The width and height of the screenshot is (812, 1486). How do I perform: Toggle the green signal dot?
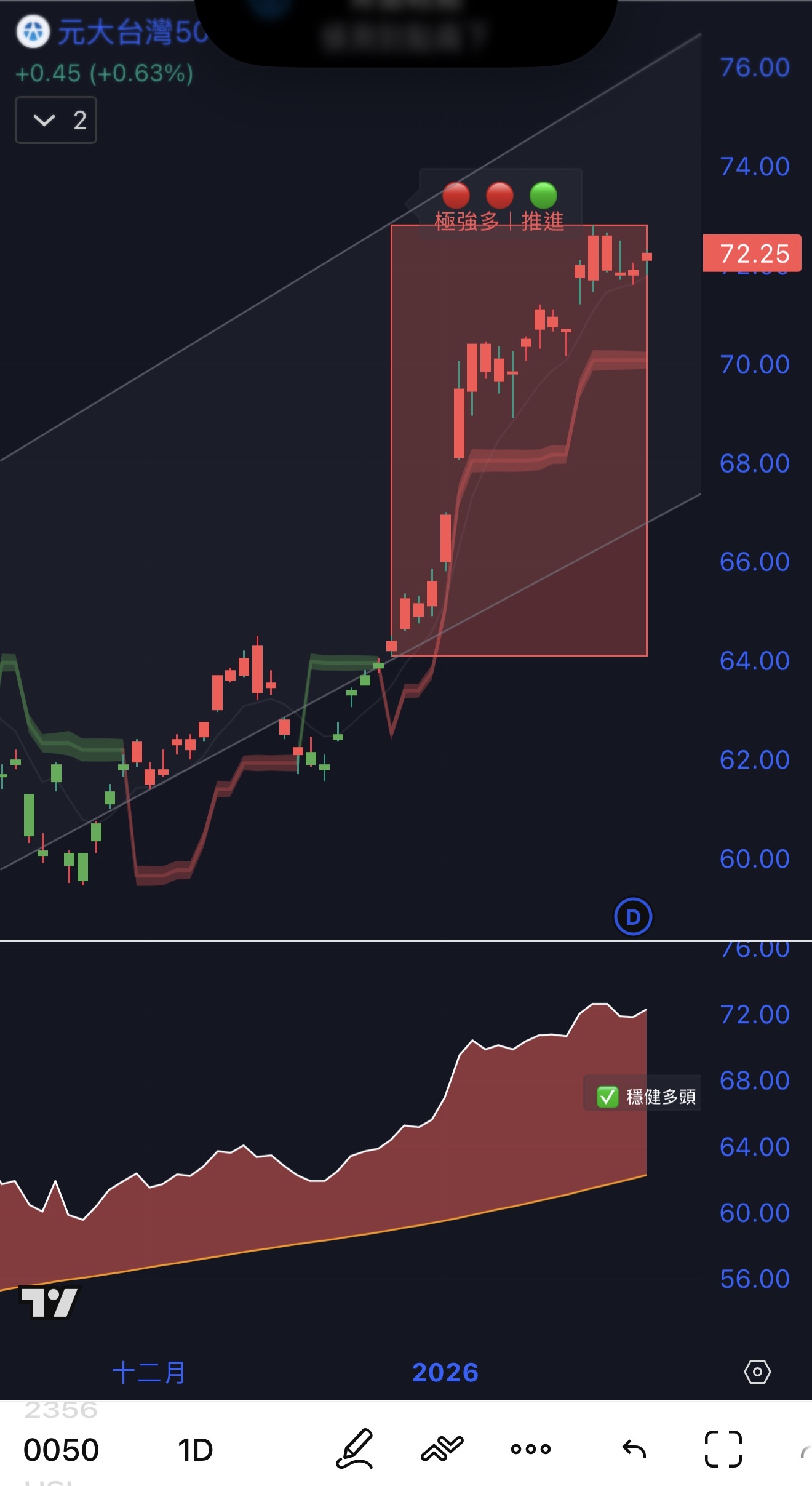click(x=544, y=196)
